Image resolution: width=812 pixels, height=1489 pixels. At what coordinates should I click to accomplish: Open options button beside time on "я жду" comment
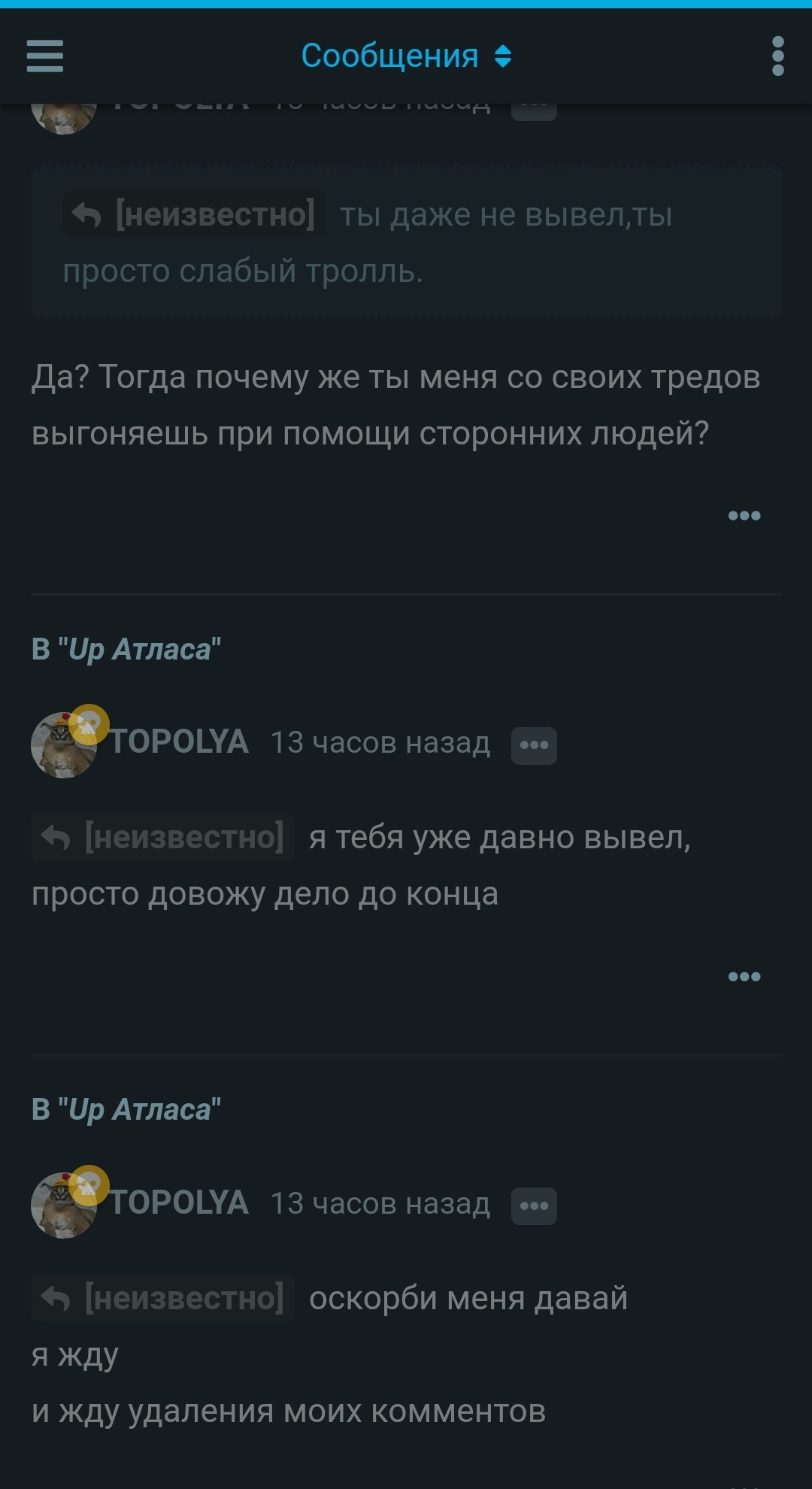(x=534, y=1206)
